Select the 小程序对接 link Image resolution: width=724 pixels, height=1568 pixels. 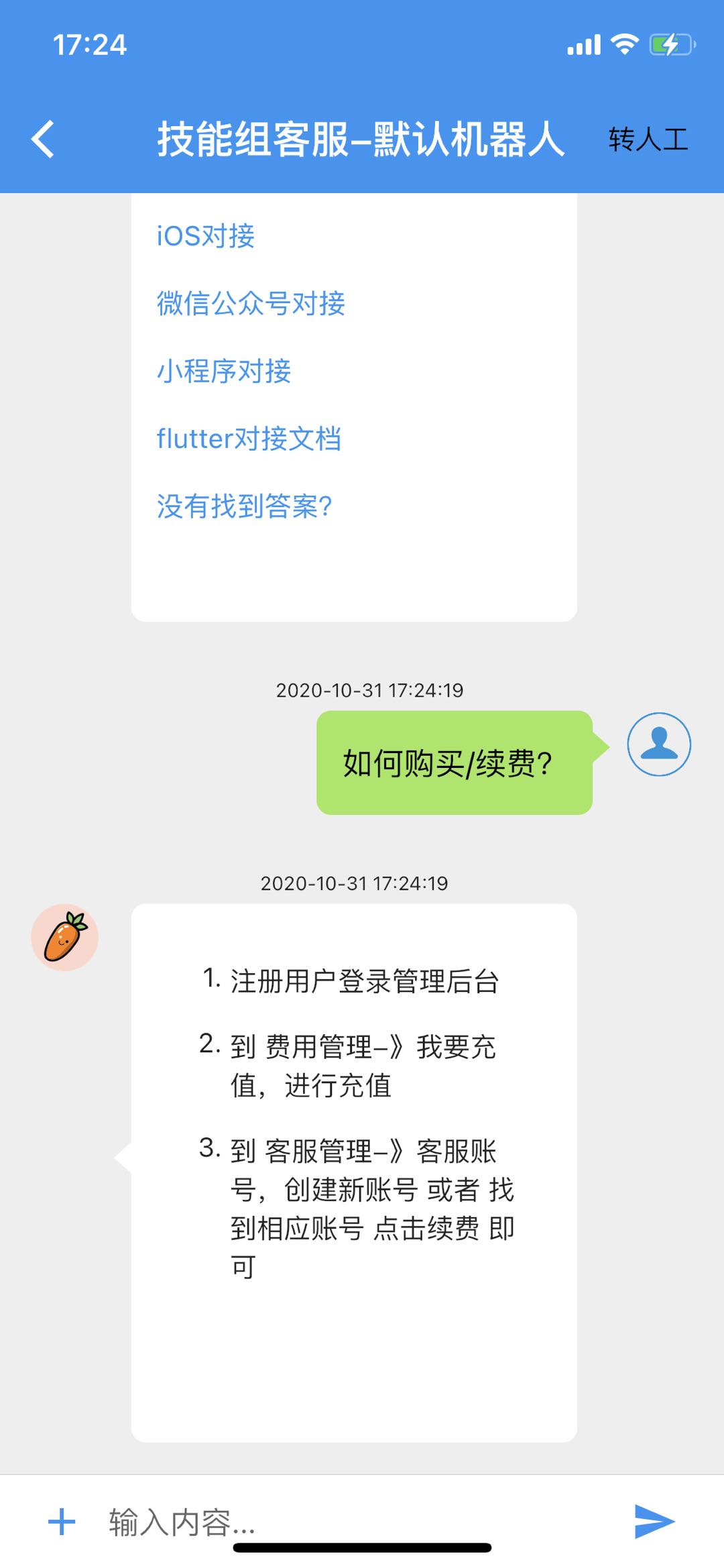224,371
